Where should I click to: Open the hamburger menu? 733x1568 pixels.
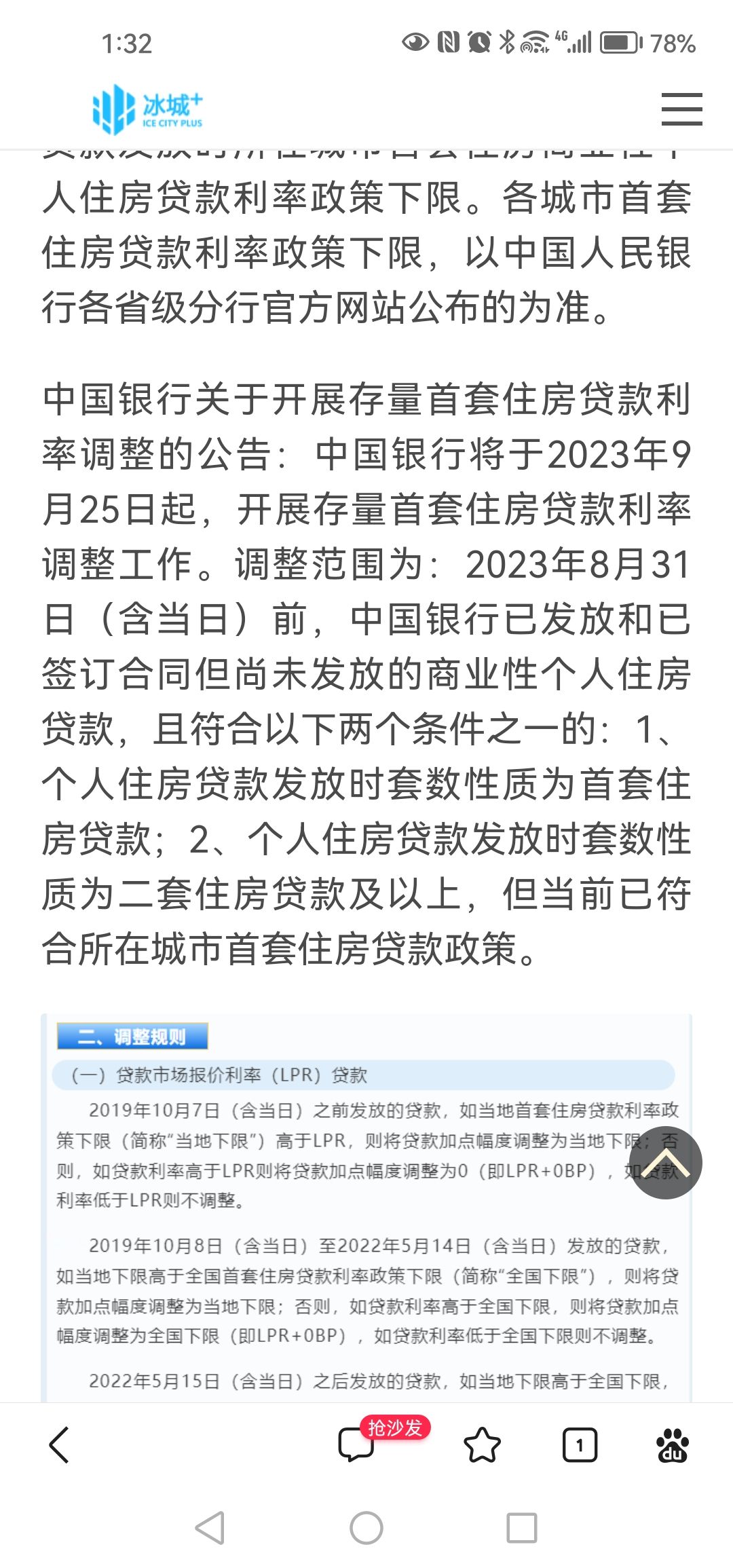(x=681, y=109)
